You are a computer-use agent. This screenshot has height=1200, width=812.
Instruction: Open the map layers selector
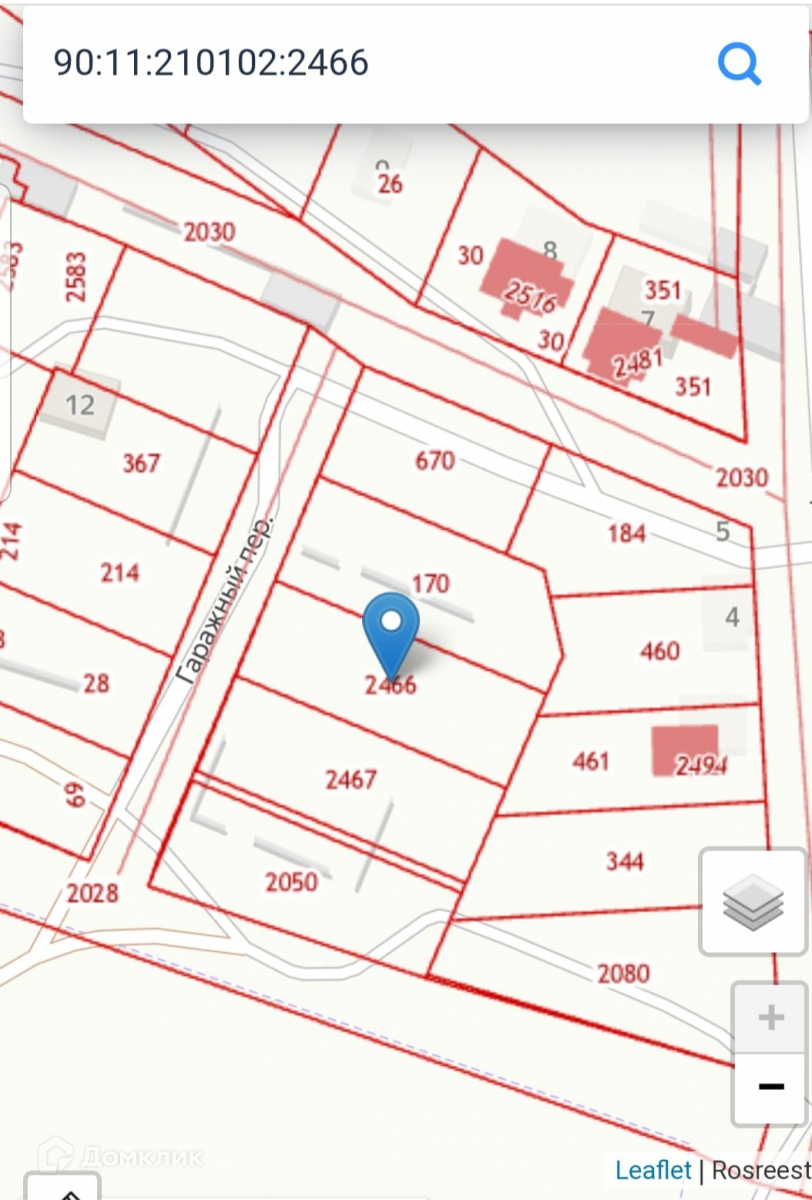click(x=752, y=902)
